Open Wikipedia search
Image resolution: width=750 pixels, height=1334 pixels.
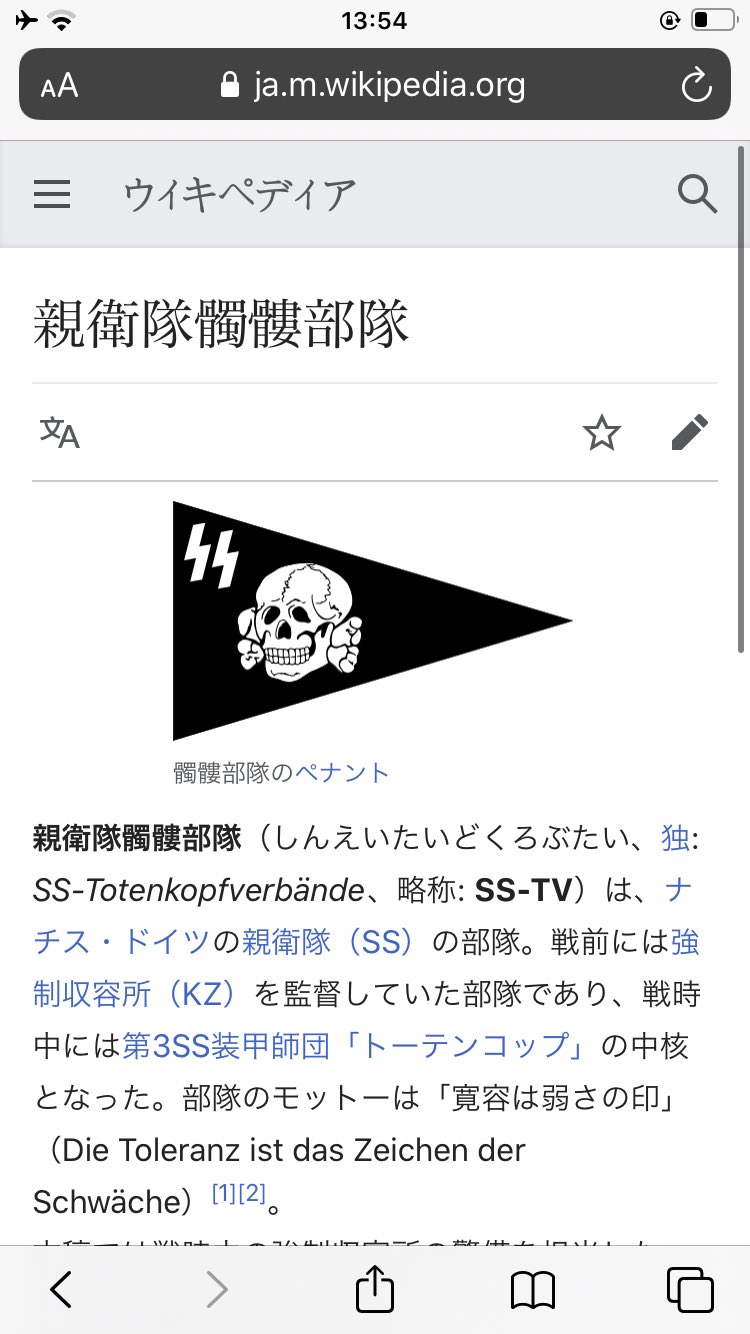(x=697, y=194)
